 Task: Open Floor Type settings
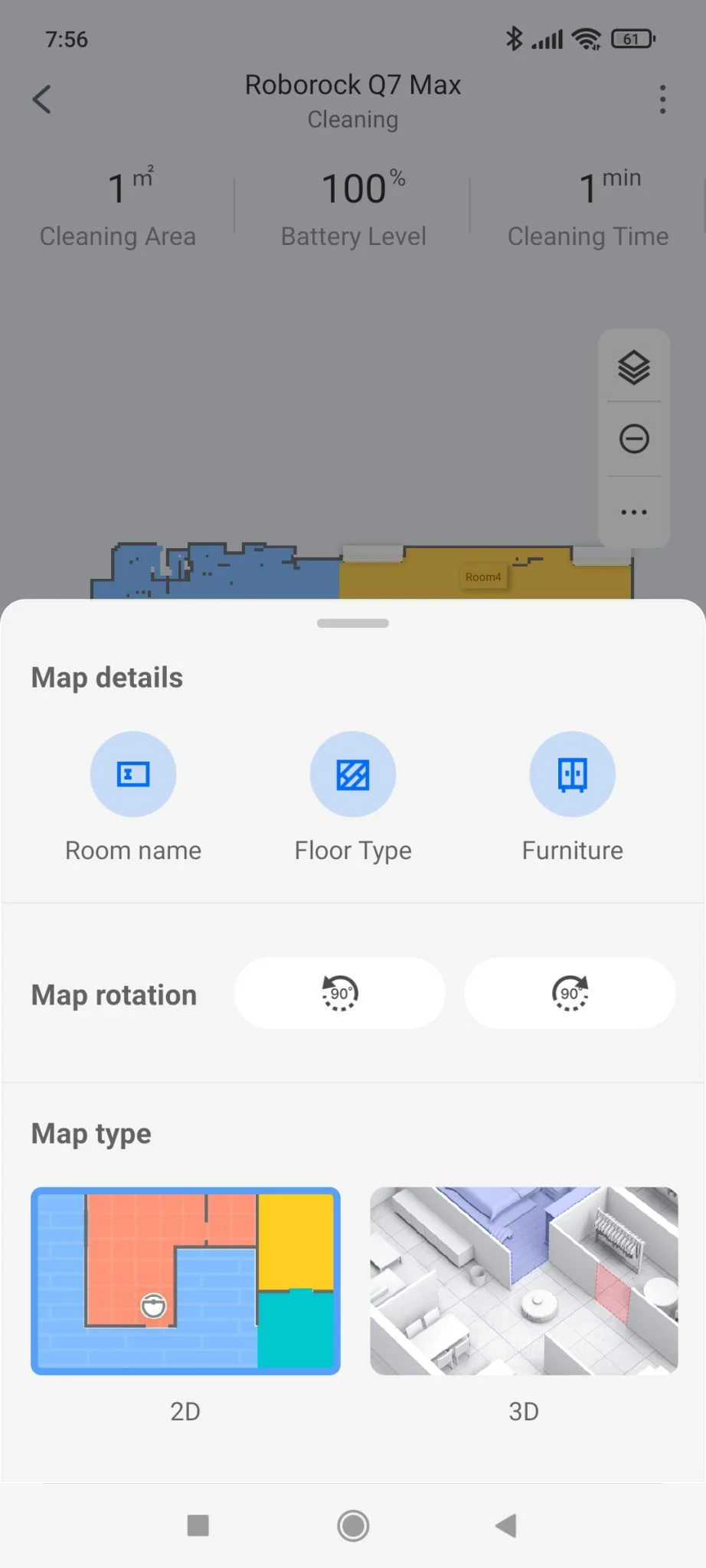pos(353,775)
